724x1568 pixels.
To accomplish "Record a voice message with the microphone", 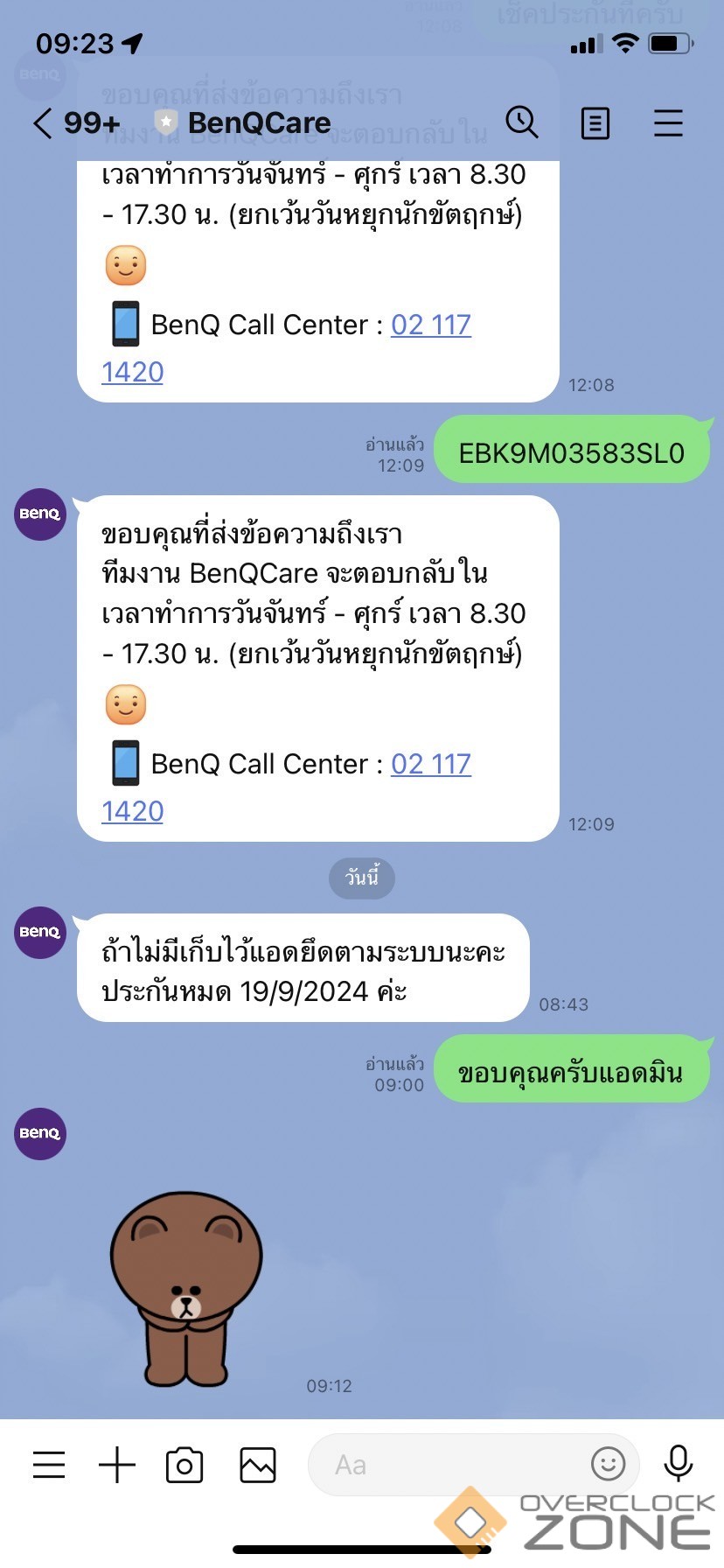I will point(679,1464).
